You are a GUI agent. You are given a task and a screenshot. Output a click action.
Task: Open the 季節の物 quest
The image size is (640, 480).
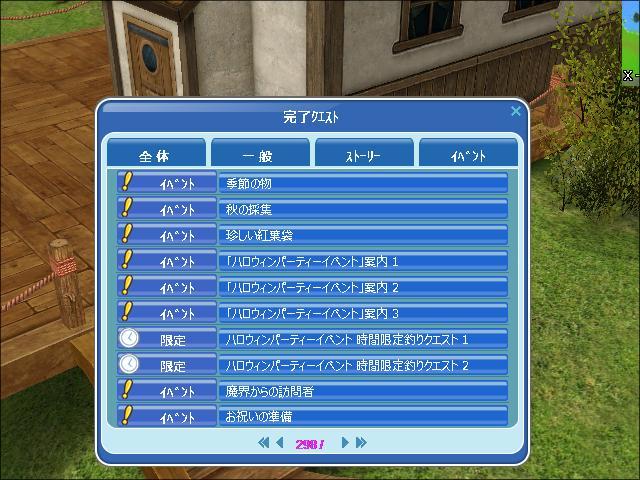click(362, 184)
